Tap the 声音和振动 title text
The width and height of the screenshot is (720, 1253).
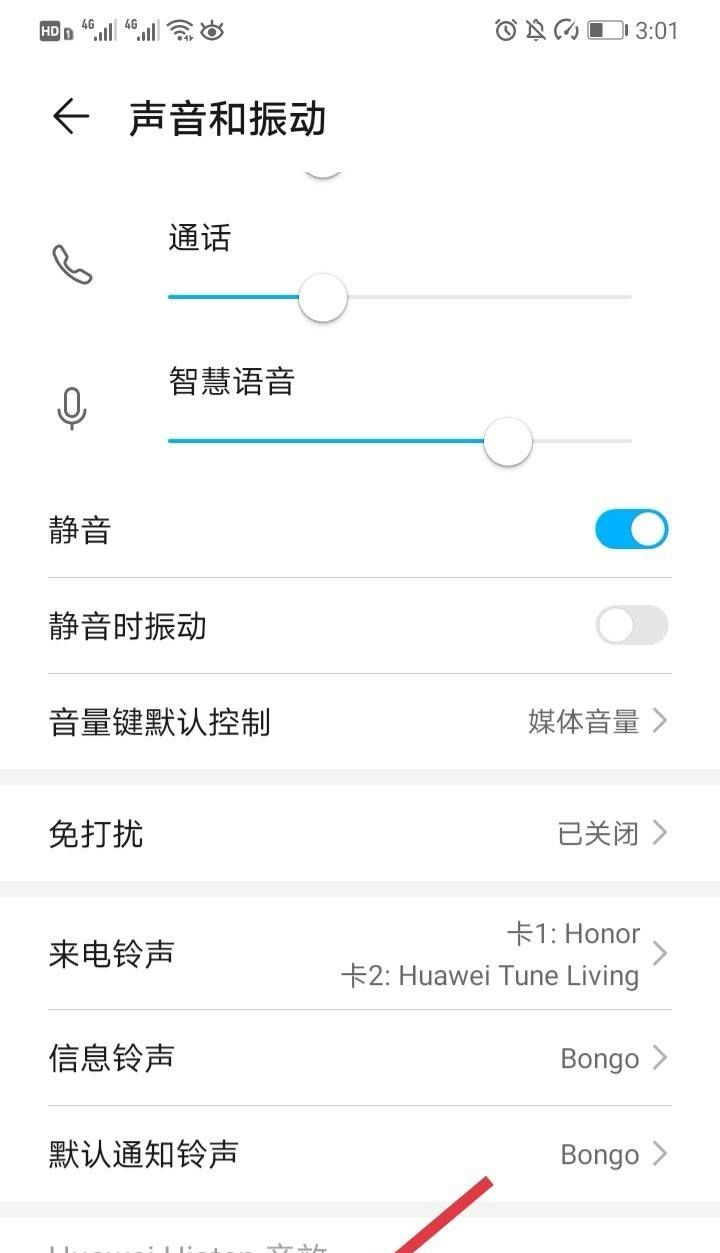pos(225,117)
